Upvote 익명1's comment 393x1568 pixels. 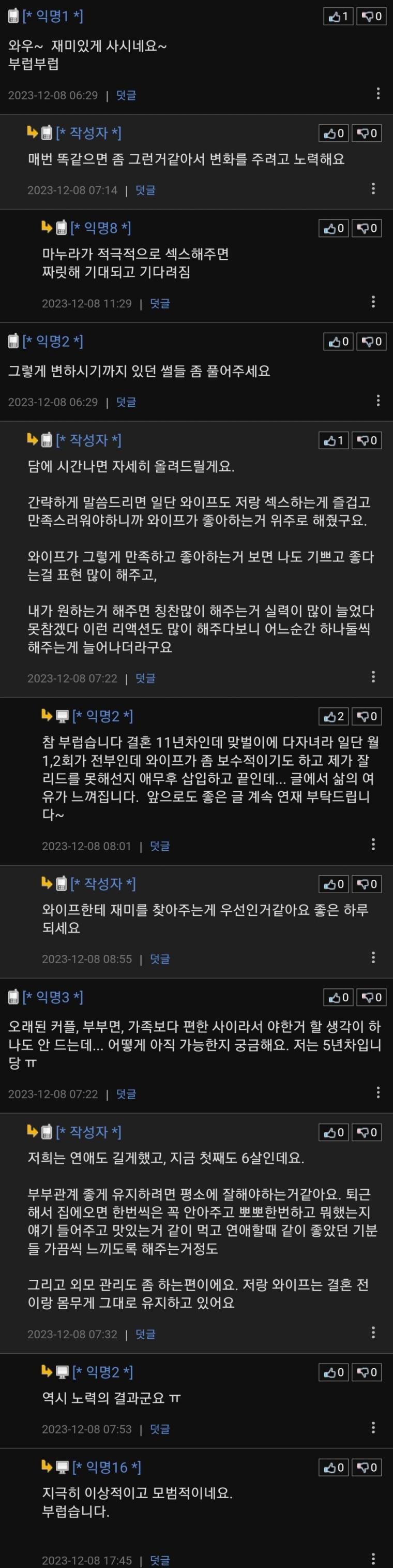tap(338, 17)
